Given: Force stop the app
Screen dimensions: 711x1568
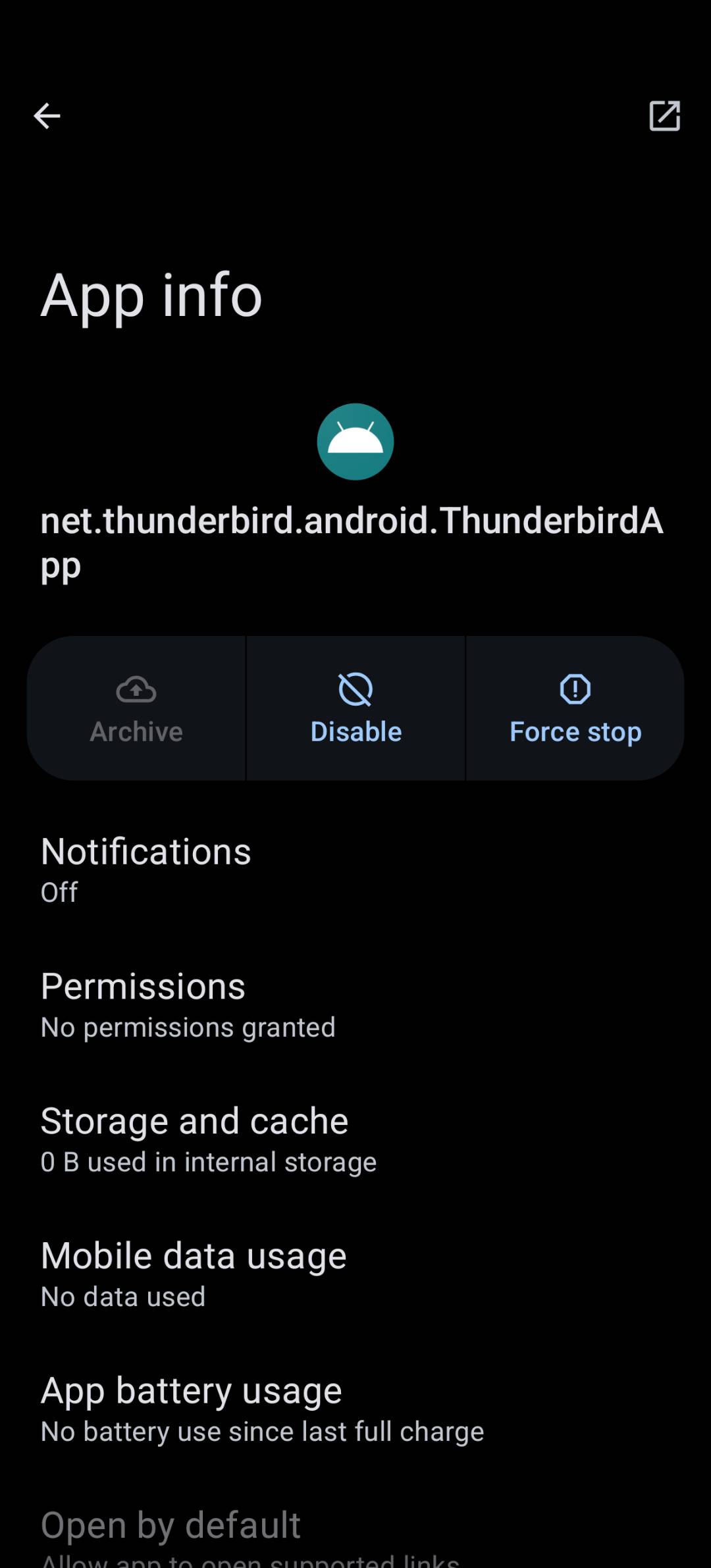Looking at the screenshot, I should tap(575, 708).
